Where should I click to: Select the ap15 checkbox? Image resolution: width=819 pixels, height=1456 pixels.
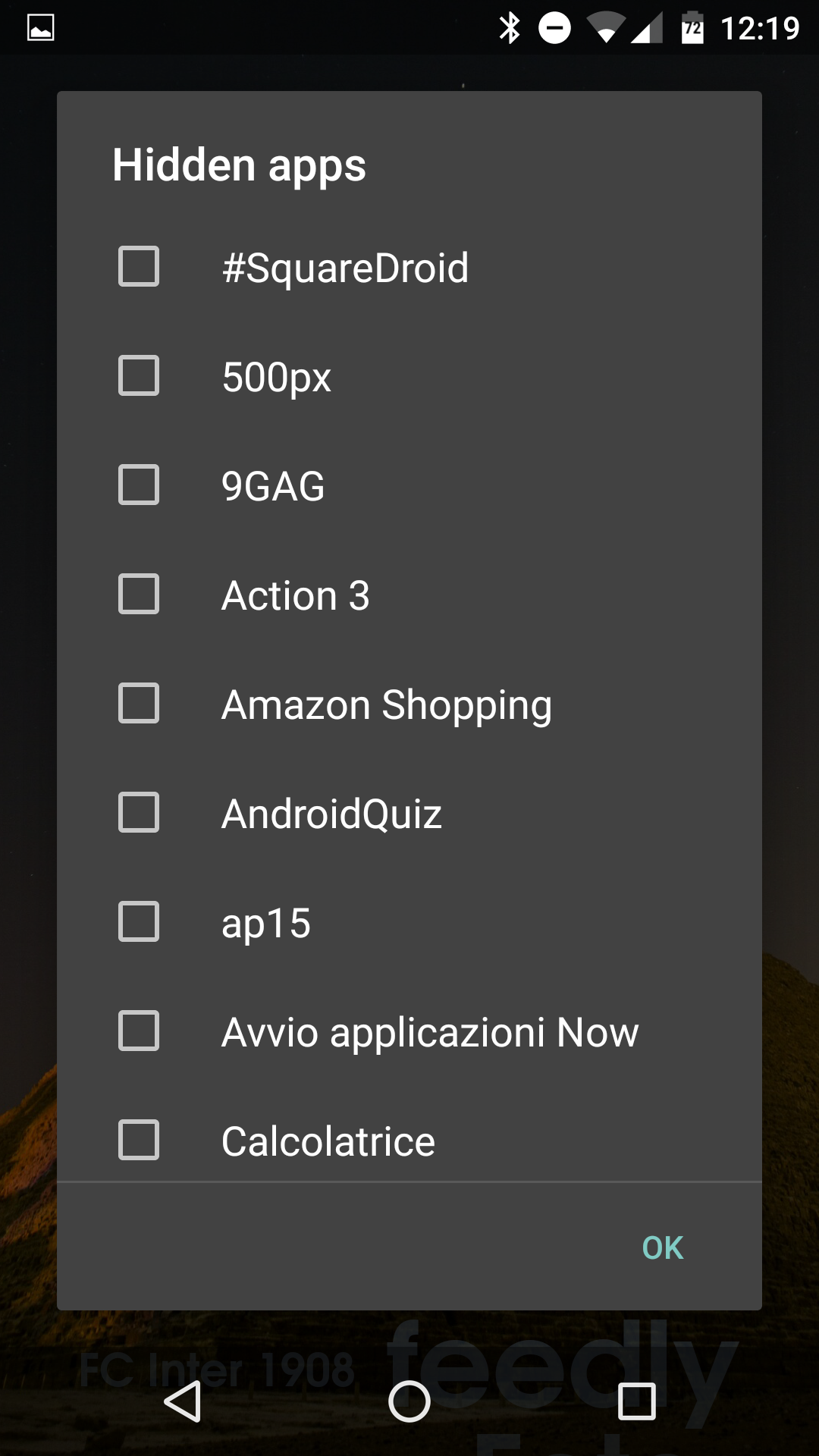point(139,921)
